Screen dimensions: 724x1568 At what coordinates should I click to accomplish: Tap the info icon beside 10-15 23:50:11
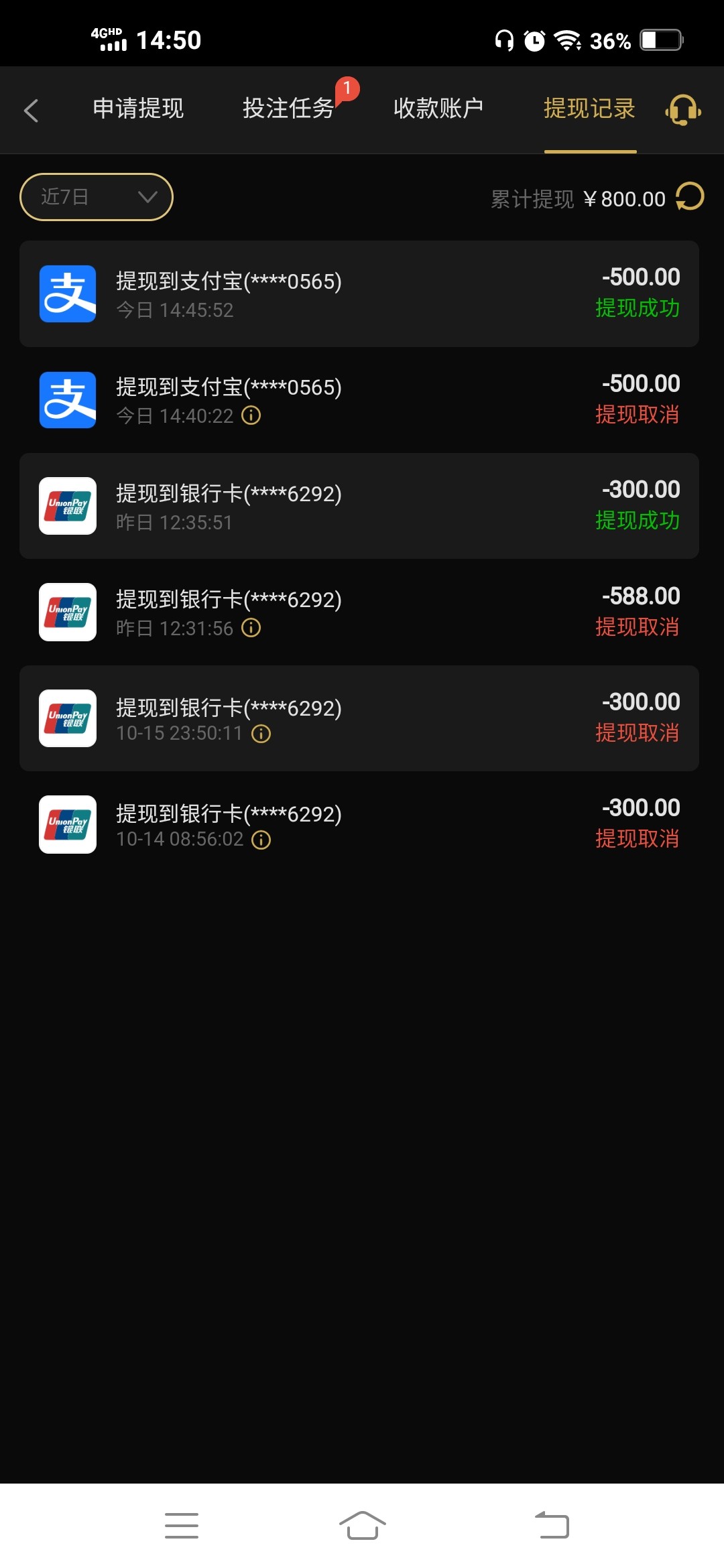261,734
